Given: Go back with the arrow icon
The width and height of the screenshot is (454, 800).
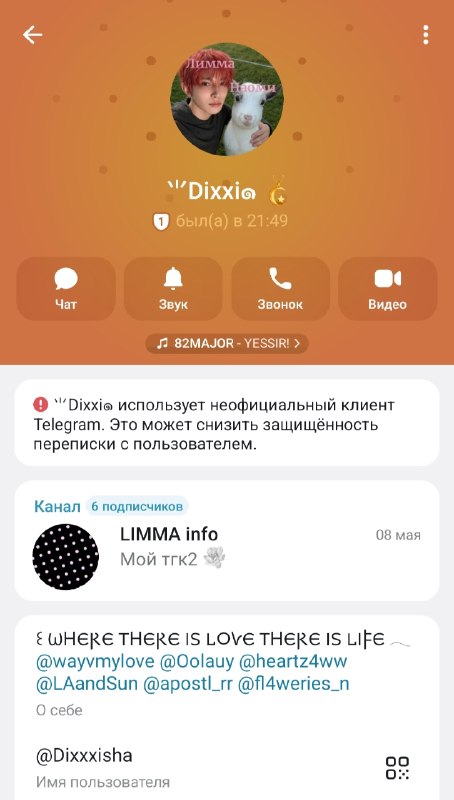Looking at the screenshot, I should click(x=33, y=35).
